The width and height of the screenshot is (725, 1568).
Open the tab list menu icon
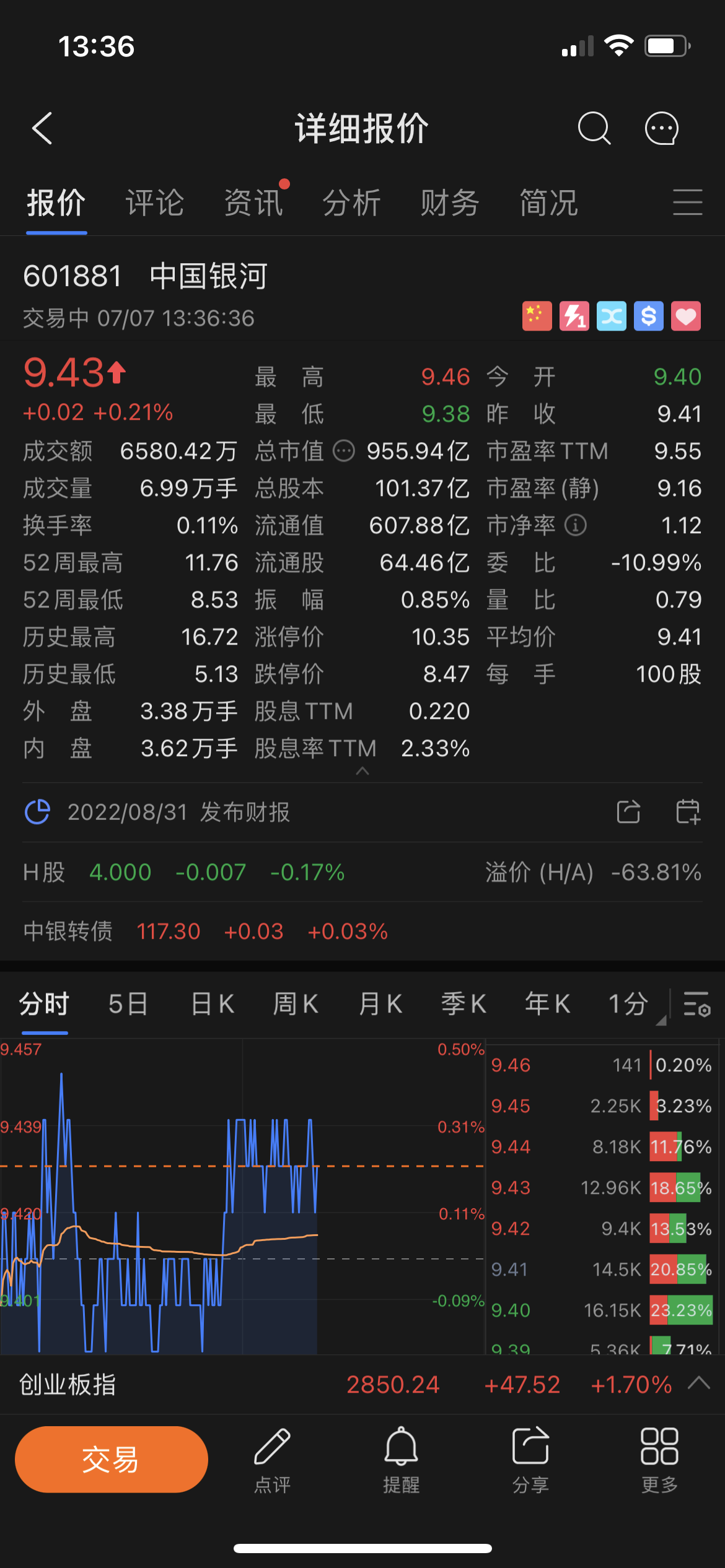click(687, 203)
